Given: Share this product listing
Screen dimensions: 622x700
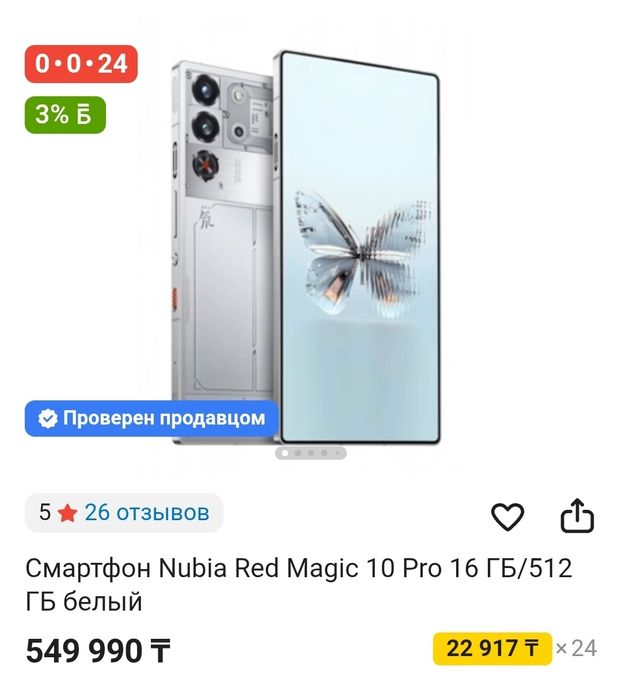Looking at the screenshot, I should tap(577, 516).
